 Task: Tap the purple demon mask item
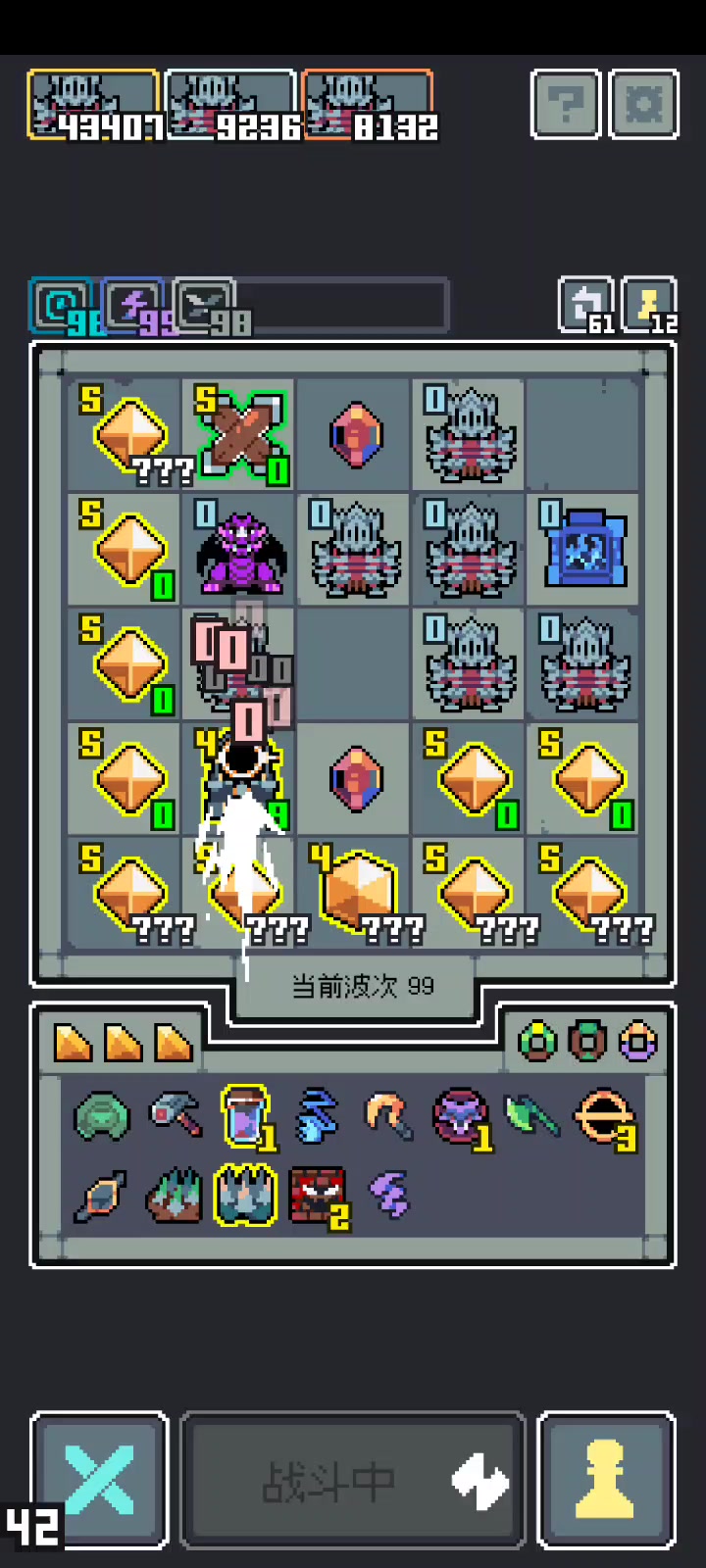459,1116
